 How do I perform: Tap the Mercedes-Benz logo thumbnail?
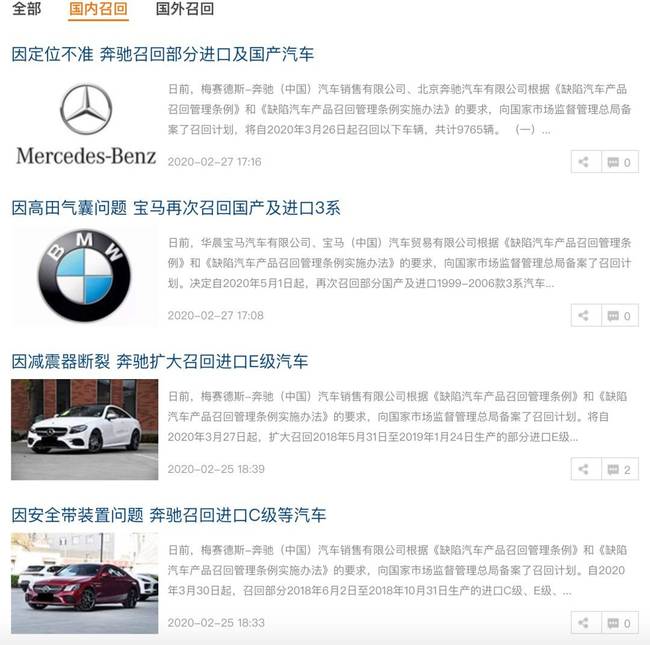click(x=85, y=123)
